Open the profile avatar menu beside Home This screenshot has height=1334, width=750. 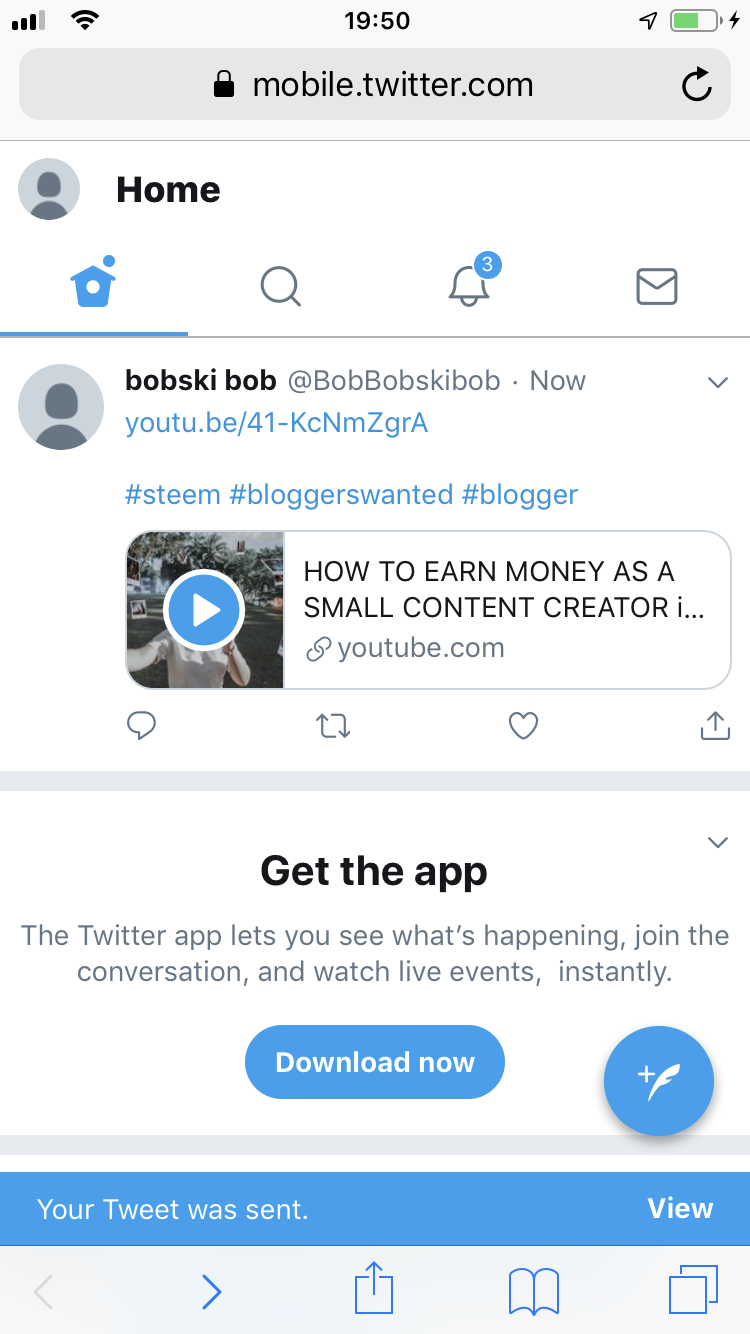[49, 189]
